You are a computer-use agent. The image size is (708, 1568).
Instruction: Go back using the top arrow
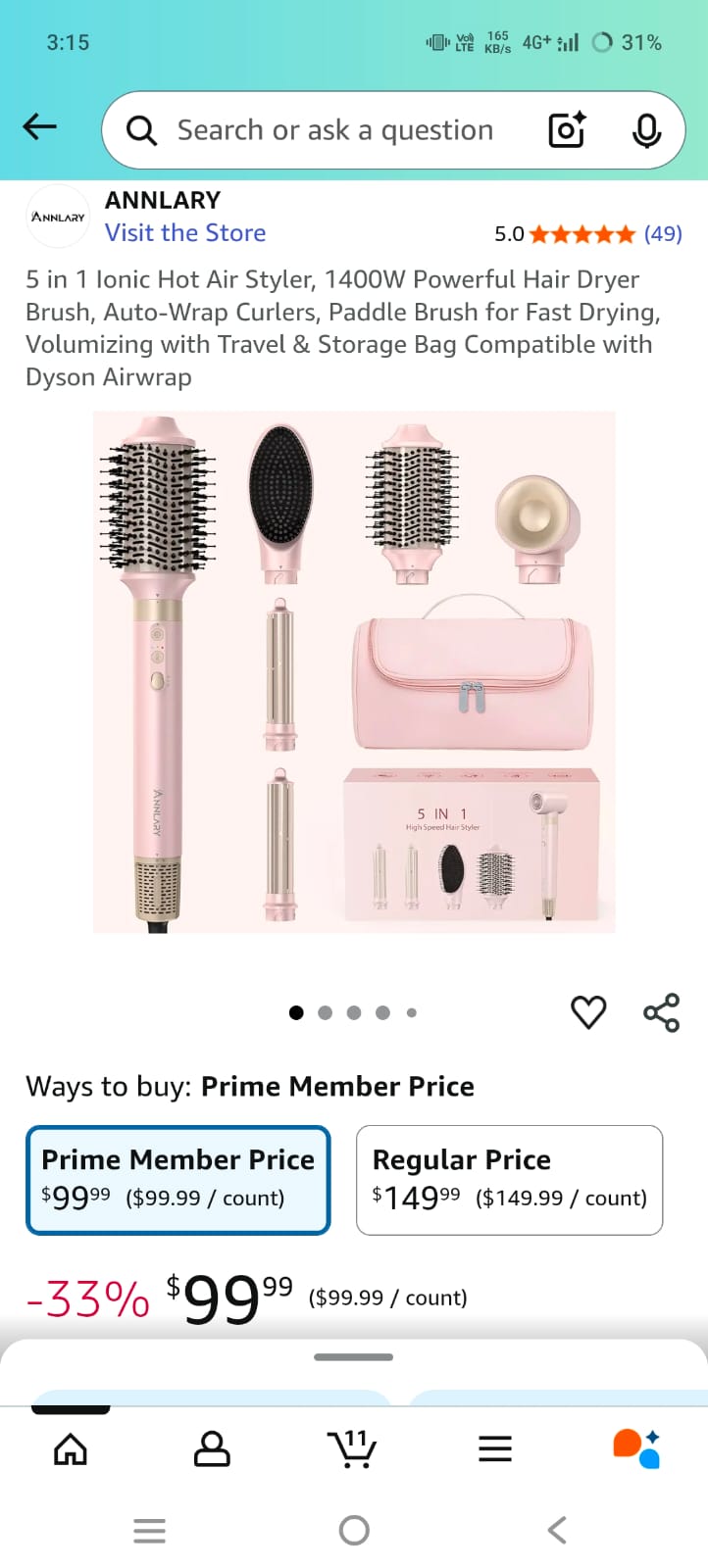[40, 127]
